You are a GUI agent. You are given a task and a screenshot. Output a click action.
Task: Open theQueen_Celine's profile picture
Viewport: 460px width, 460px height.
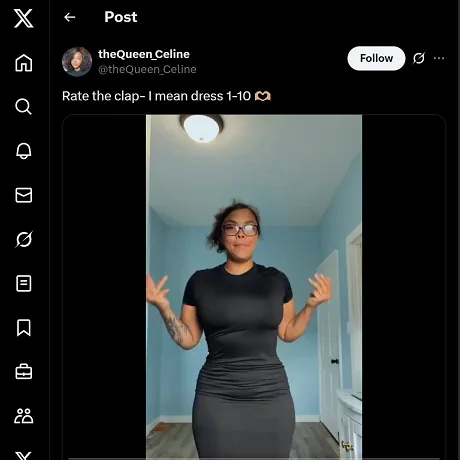click(77, 62)
